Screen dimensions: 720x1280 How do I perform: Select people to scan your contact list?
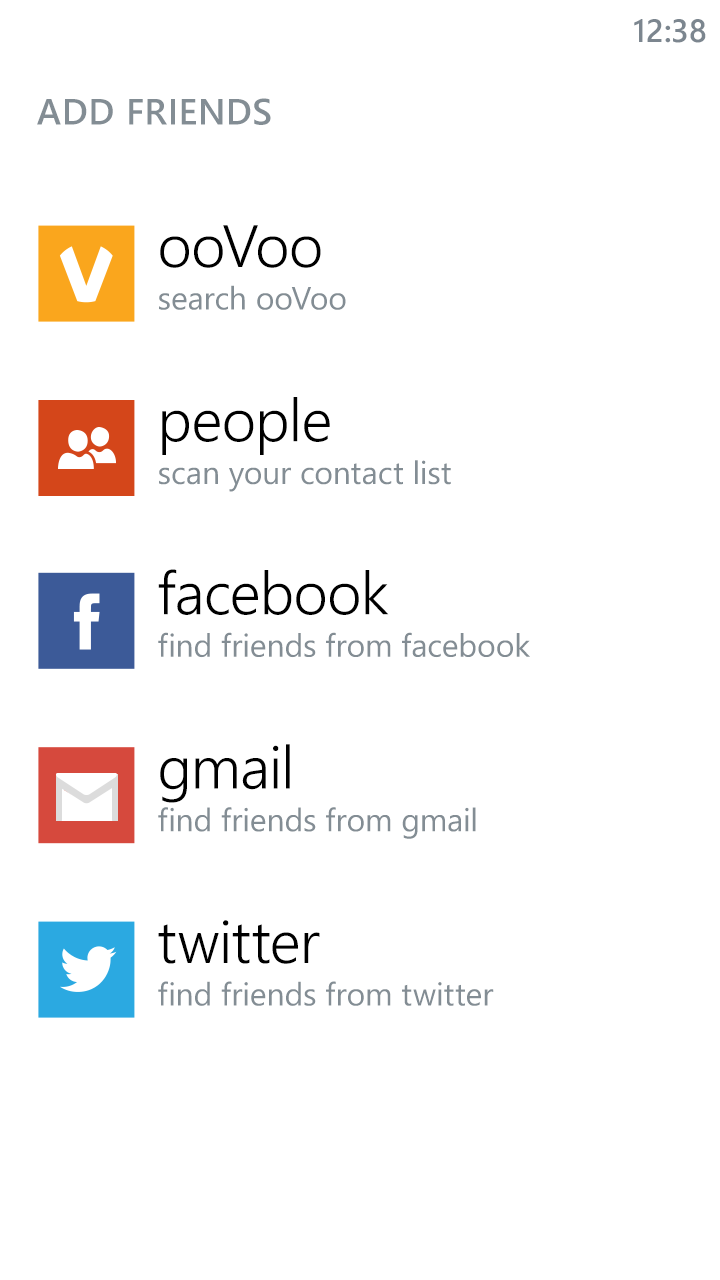(x=245, y=447)
